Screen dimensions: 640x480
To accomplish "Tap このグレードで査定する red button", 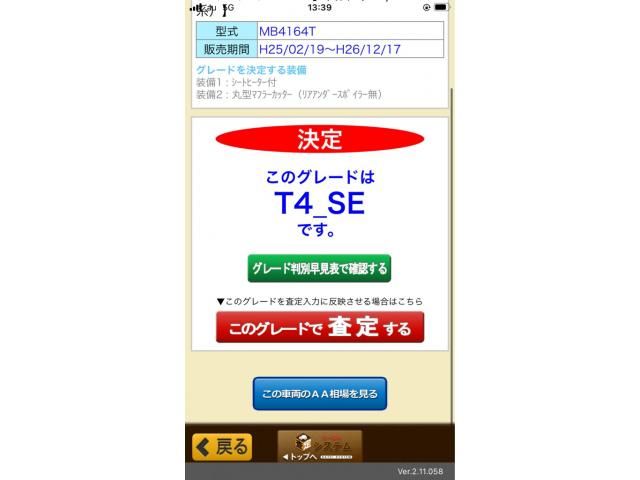I will coord(319,327).
